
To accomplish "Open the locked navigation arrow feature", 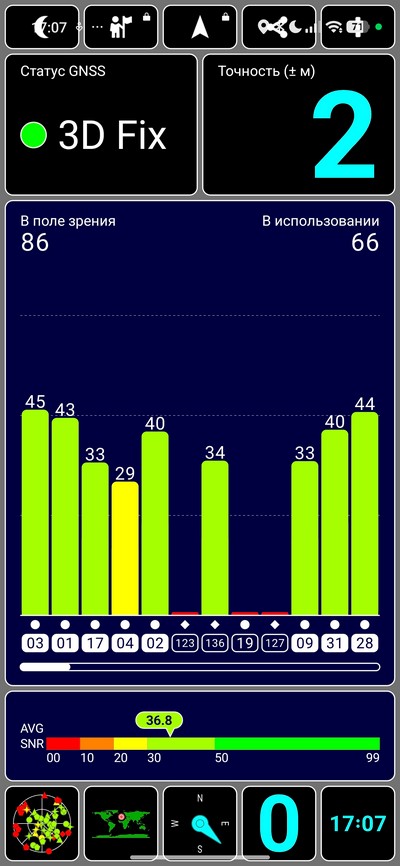I will [x=200, y=27].
